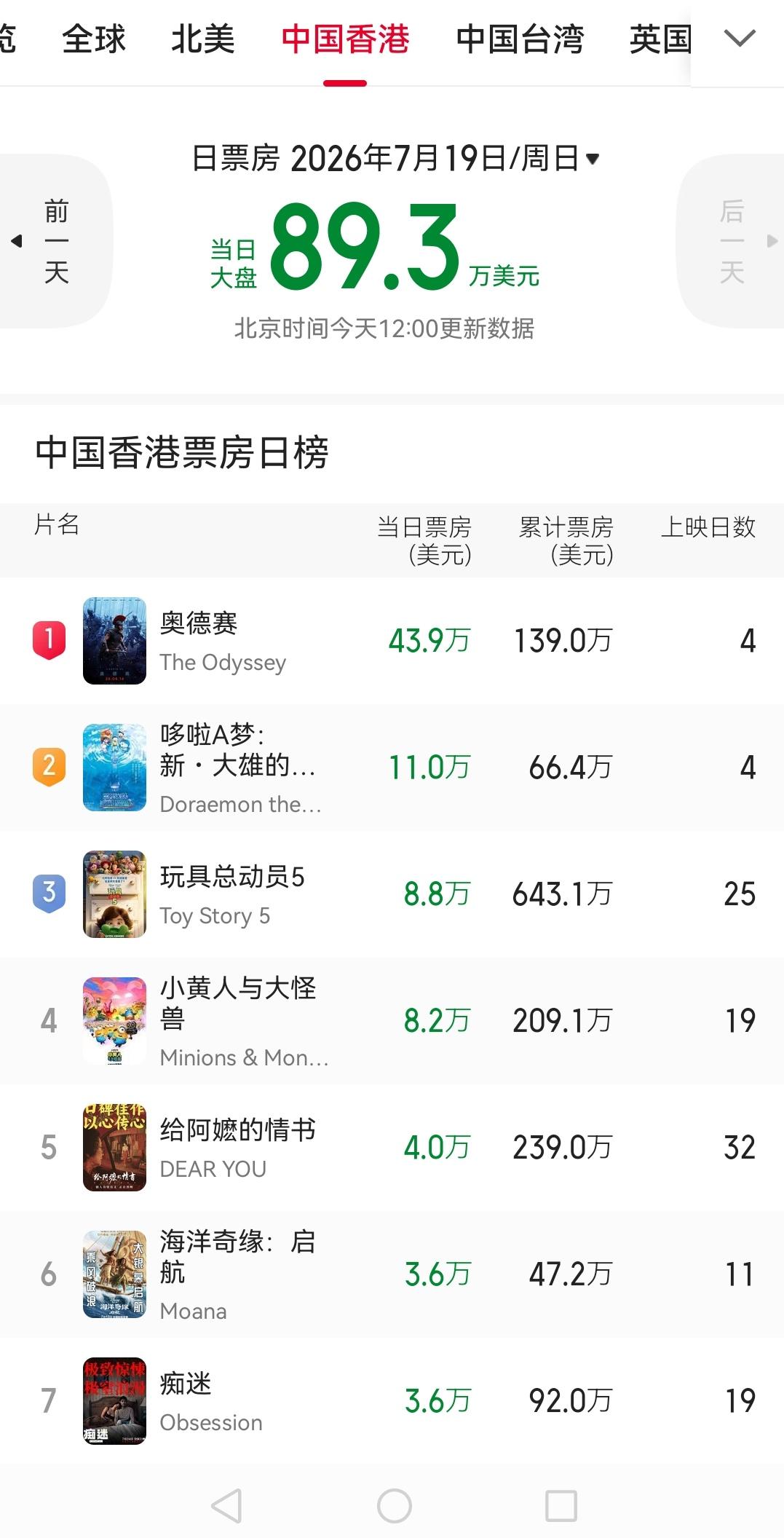Open 痴迷 Obsession movie row

tap(392, 1401)
